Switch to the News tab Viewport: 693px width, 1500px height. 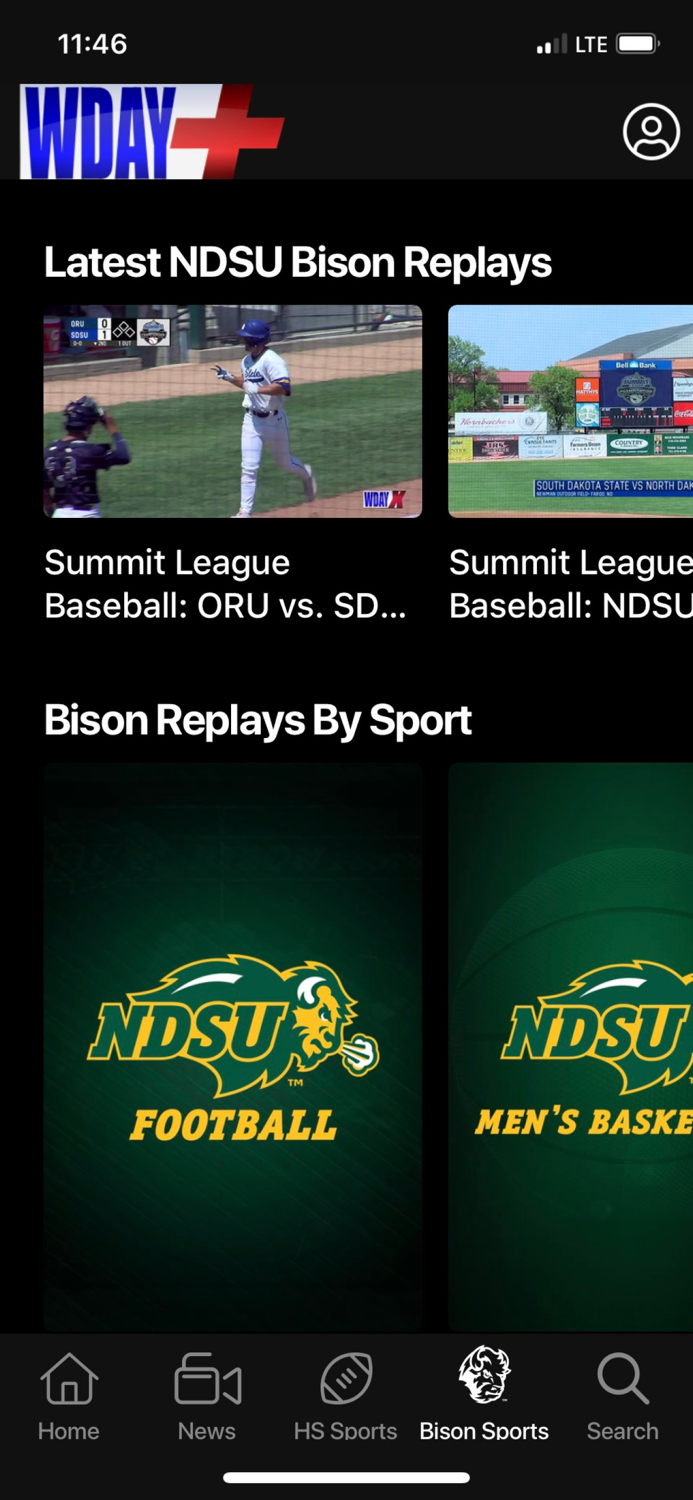pos(207,1396)
